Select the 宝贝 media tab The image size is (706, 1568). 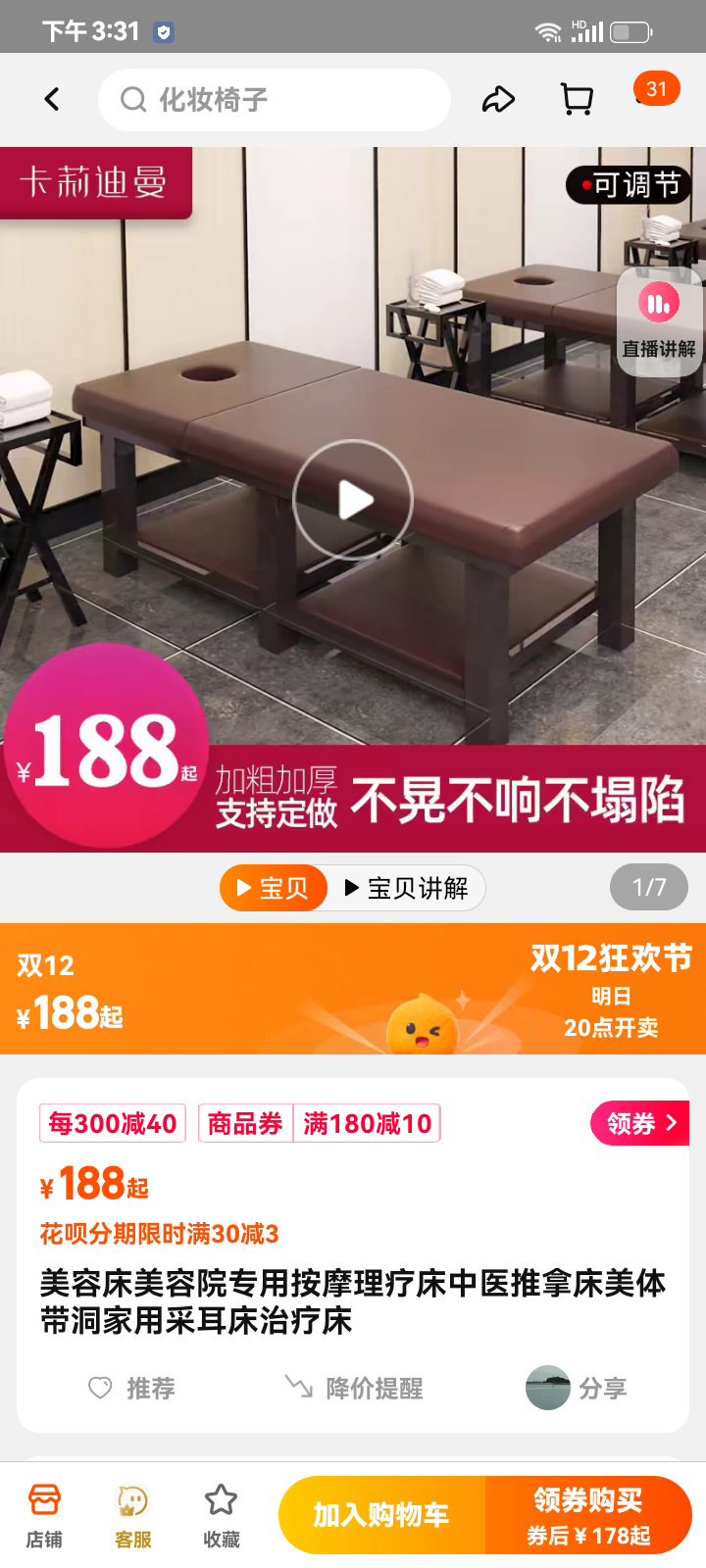(x=274, y=888)
